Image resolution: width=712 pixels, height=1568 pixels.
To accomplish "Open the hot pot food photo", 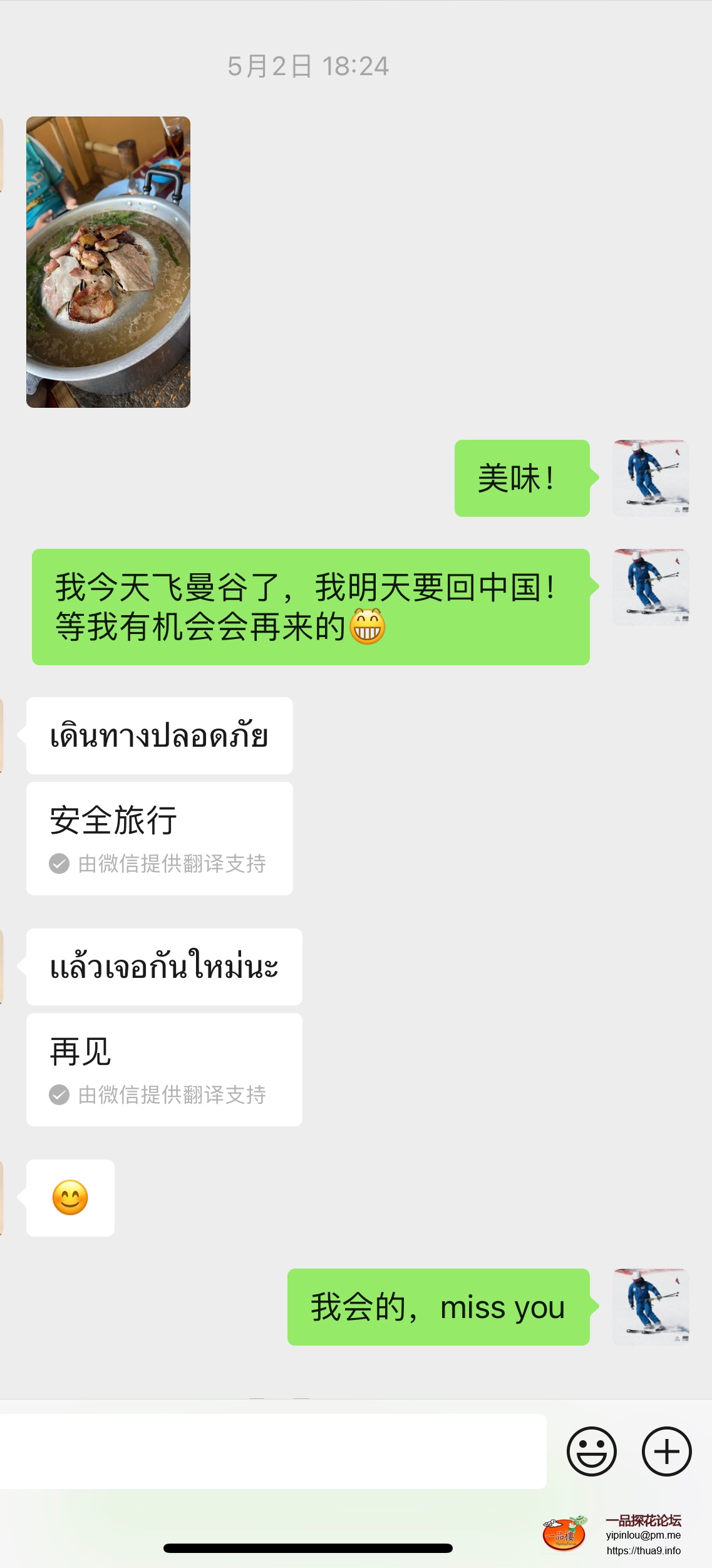I will coord(108,262).
